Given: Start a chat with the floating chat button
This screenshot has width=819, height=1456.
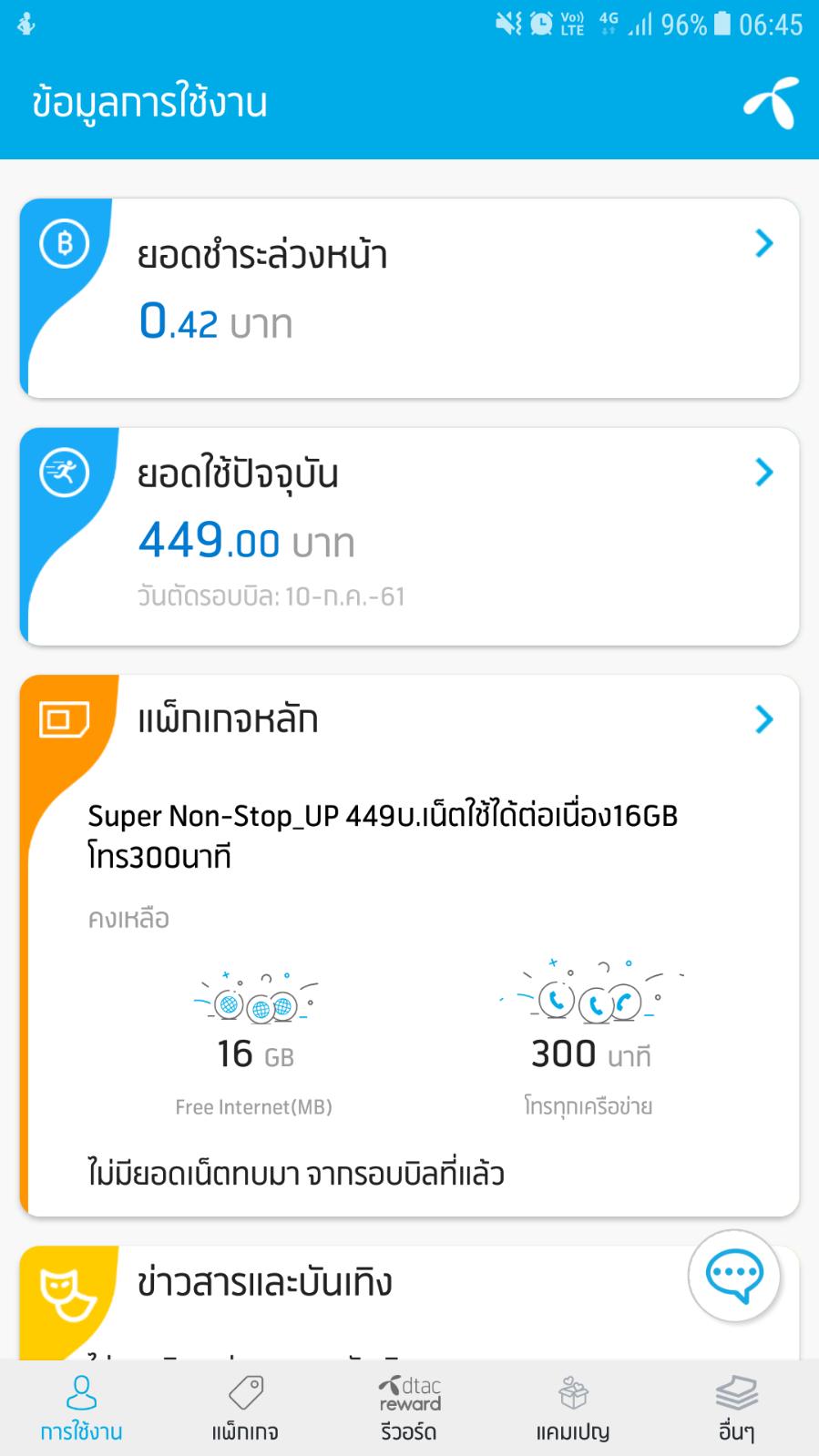Looking at the screenshot, I should [734, 1275].
